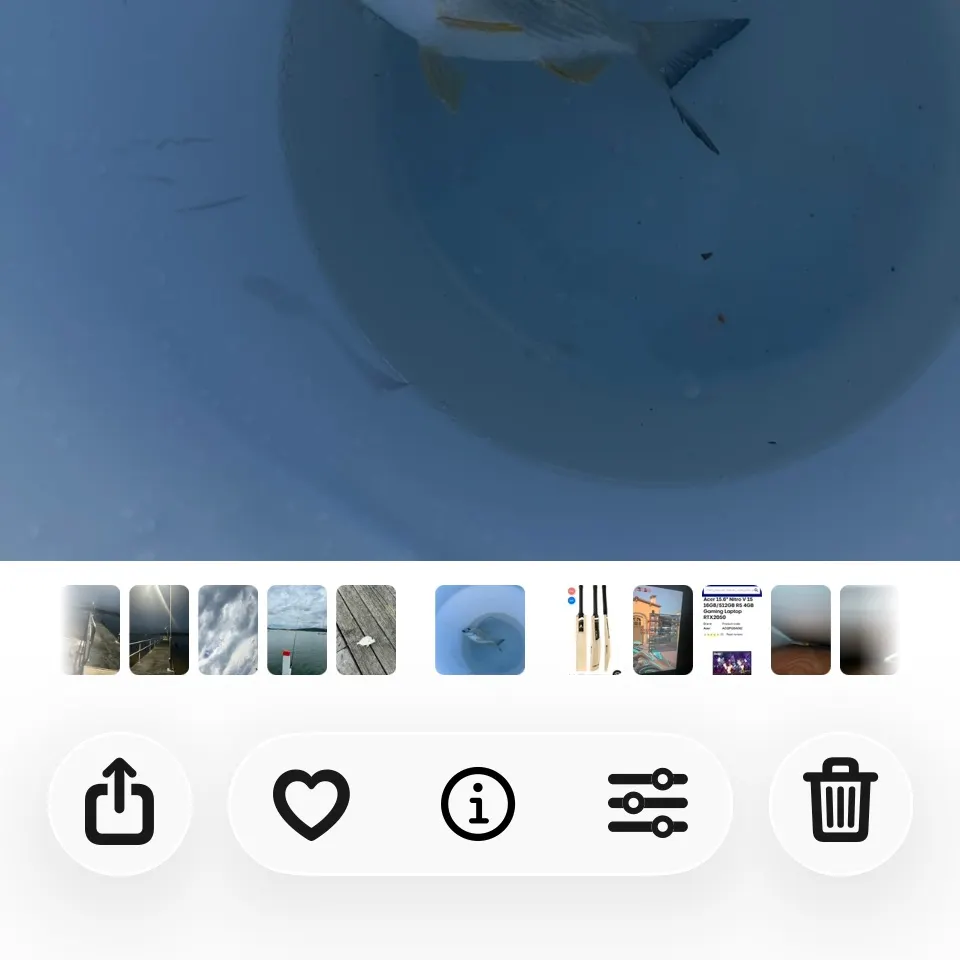The image size is (960, 960).
Task: Delete this photo with the trash icon
Action: tap(840, 803)
